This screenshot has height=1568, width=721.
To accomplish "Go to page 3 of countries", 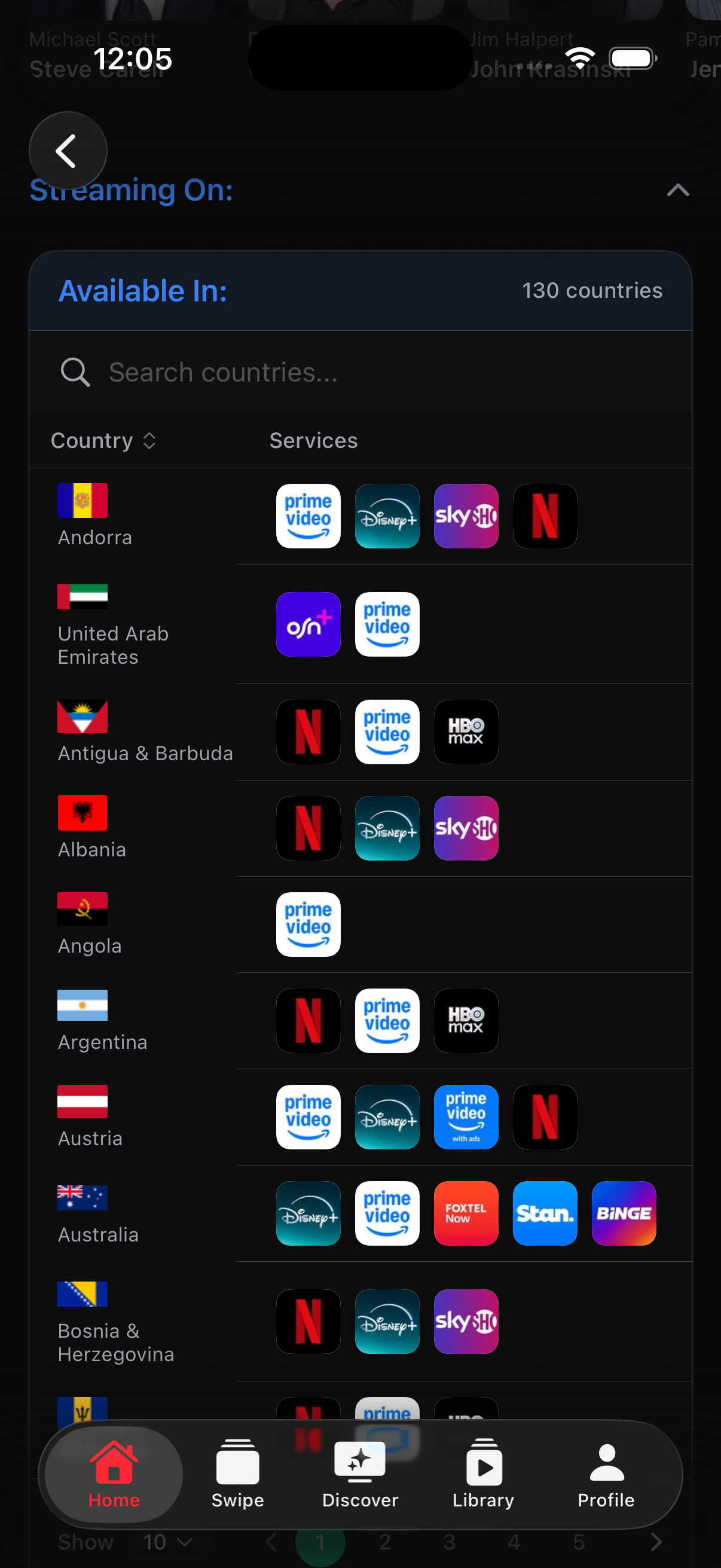I will [x=449, y=1542].
